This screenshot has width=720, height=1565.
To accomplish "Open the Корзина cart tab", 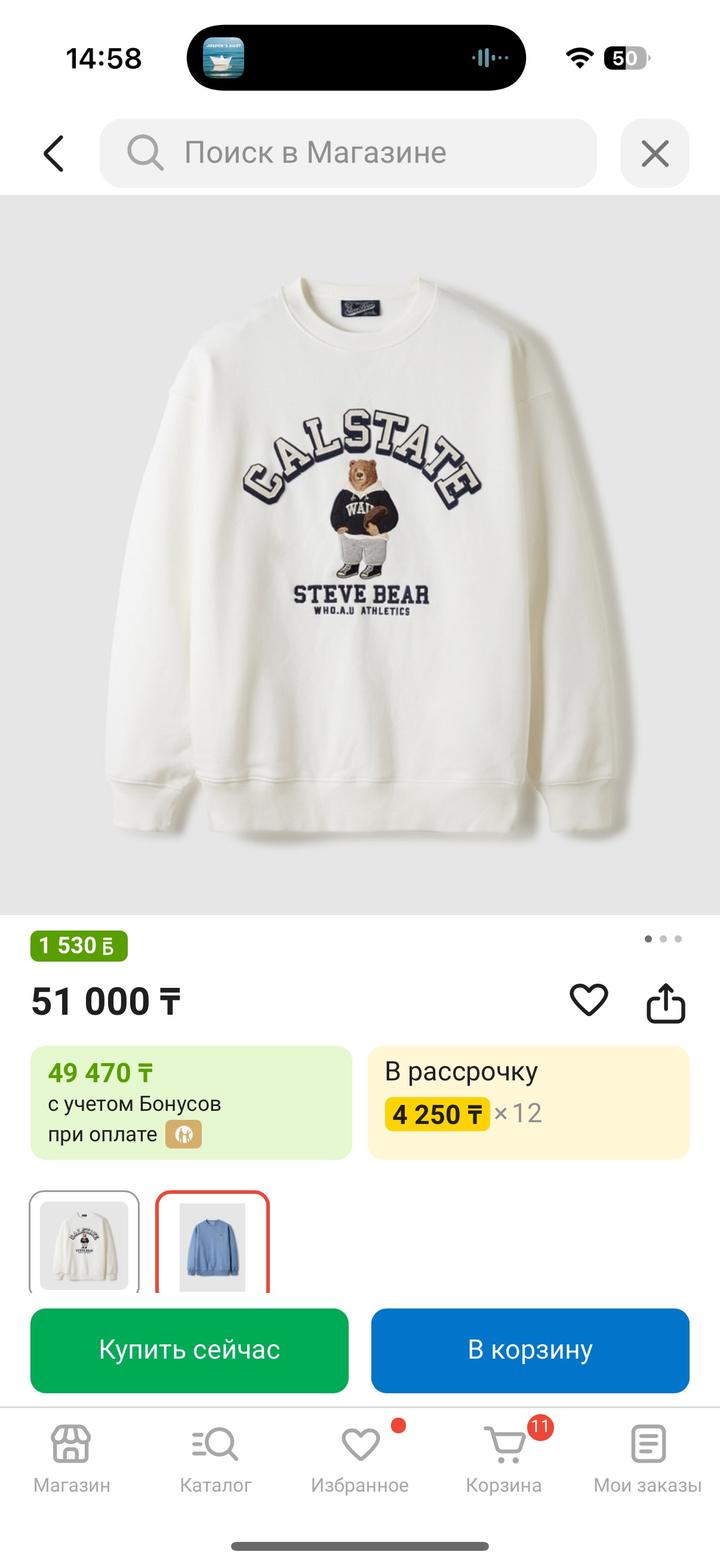I will [504, 1458].
